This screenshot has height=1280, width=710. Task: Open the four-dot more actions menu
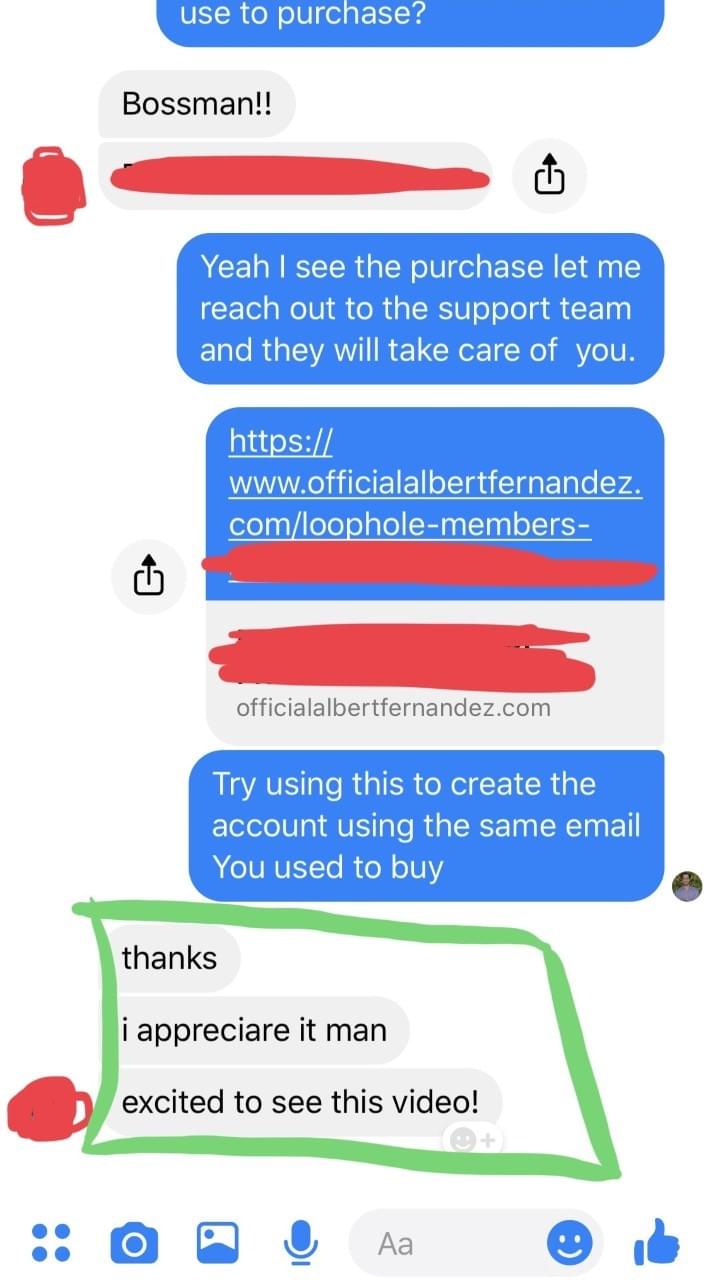click(51, 1243)
